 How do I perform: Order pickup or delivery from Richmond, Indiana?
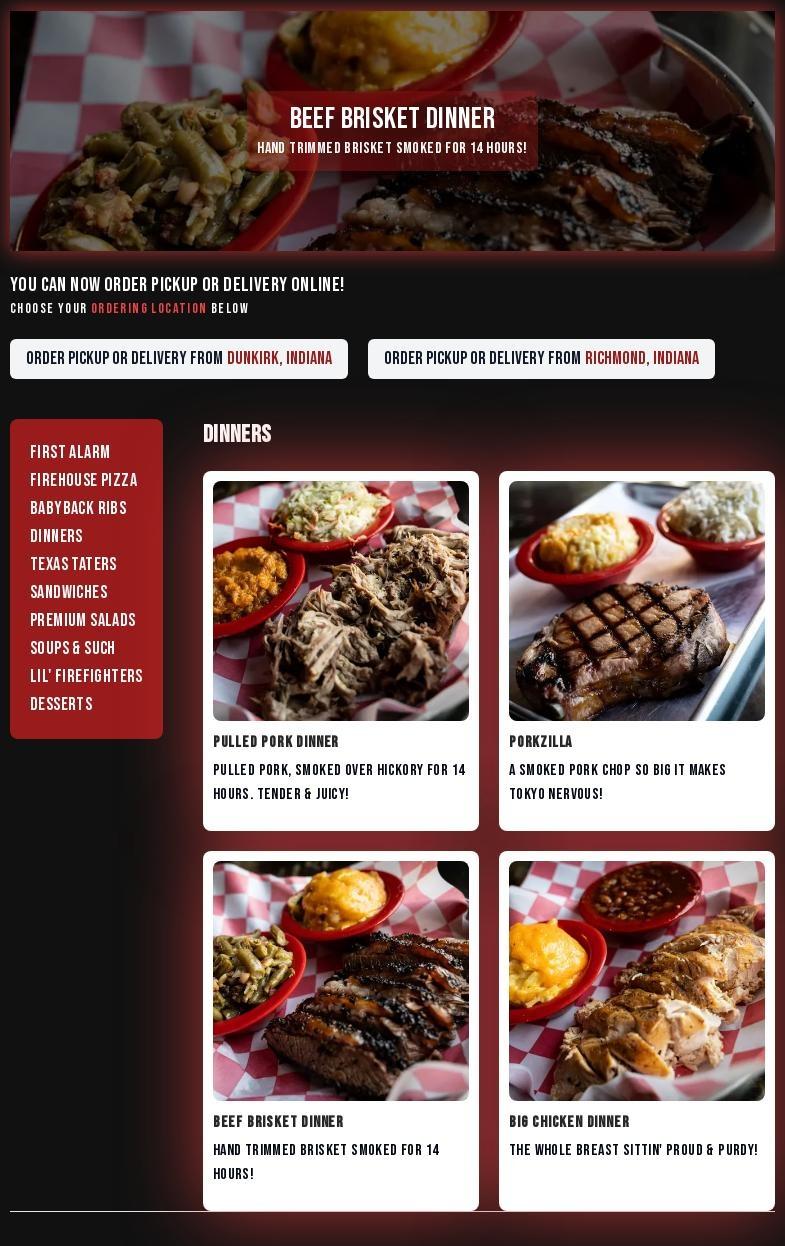[541, 357]
